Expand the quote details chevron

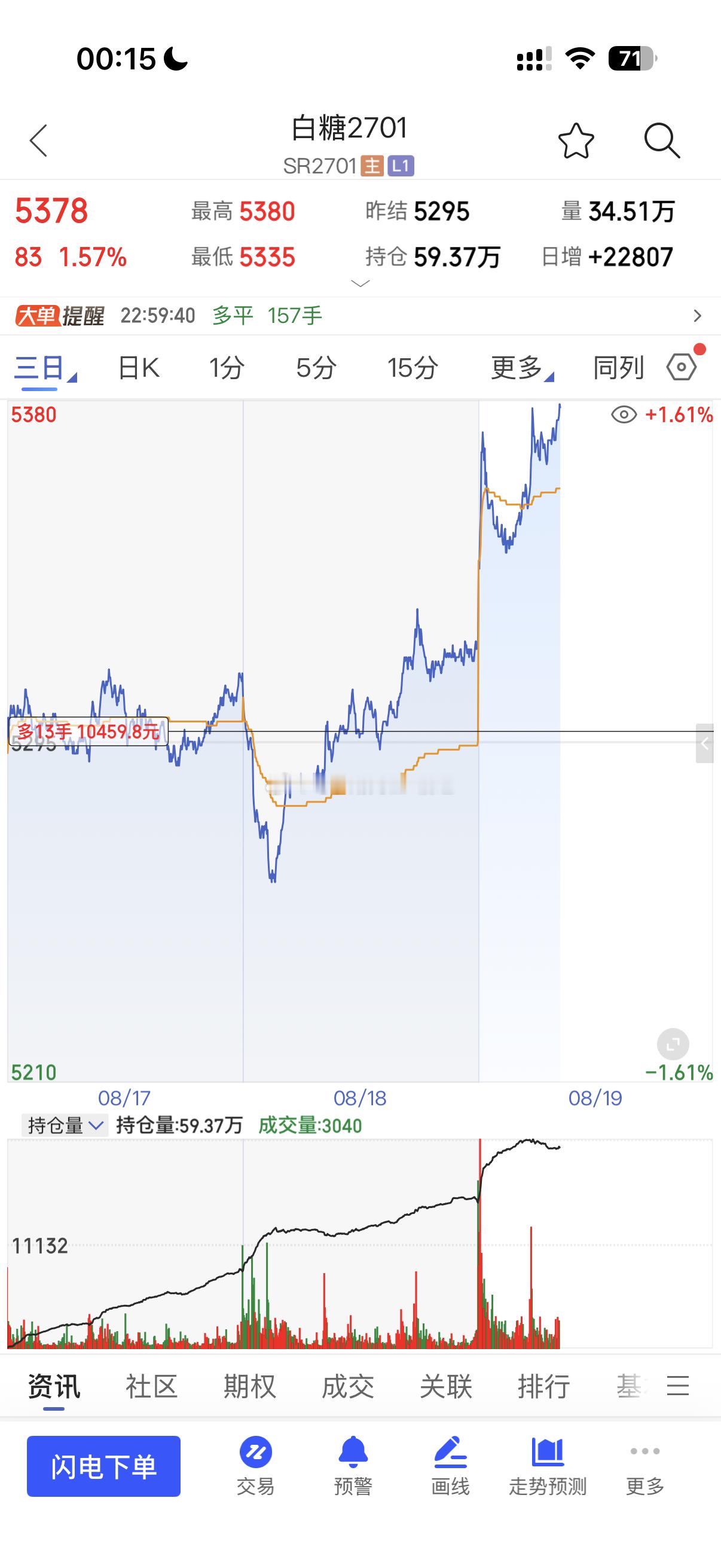(x=361, y=283)
